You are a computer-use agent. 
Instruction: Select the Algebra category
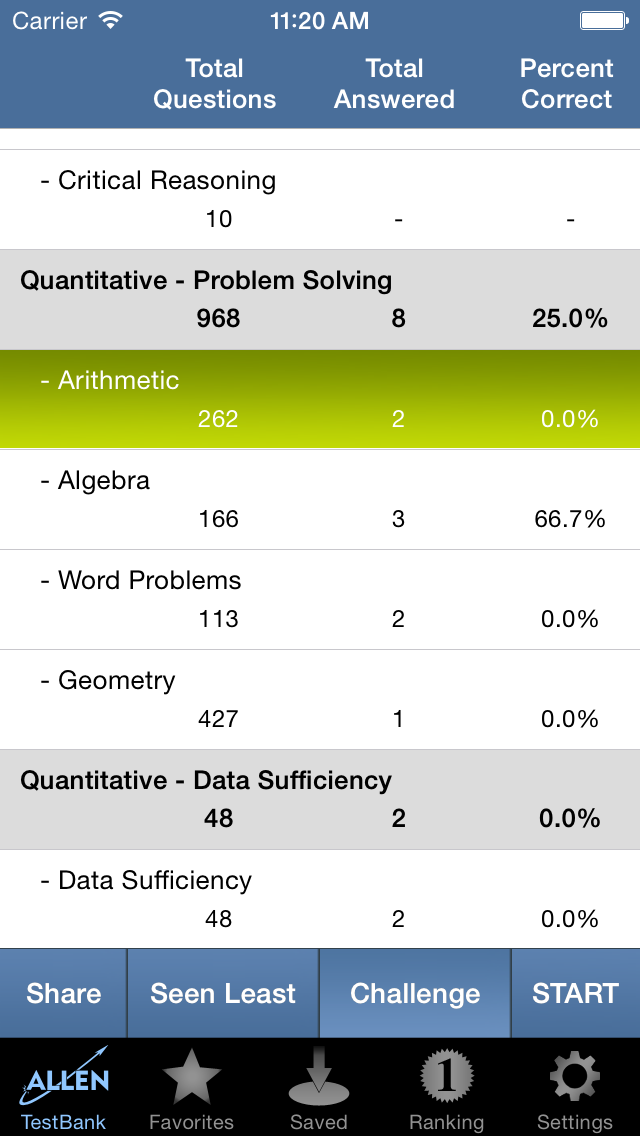click(x=320, y=500)
